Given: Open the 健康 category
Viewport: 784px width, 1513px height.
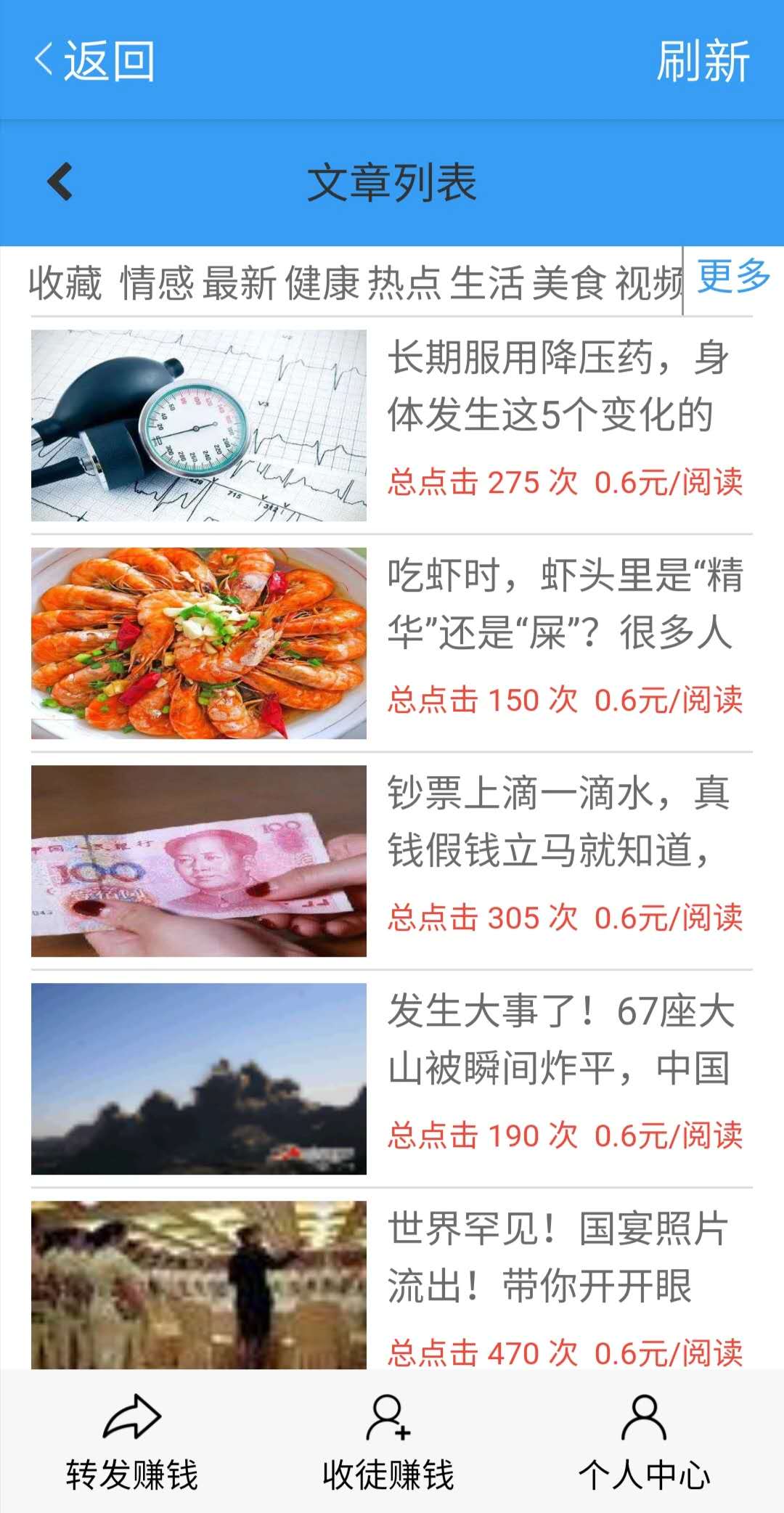Looking at the screenshot, I should click(322, 282).
